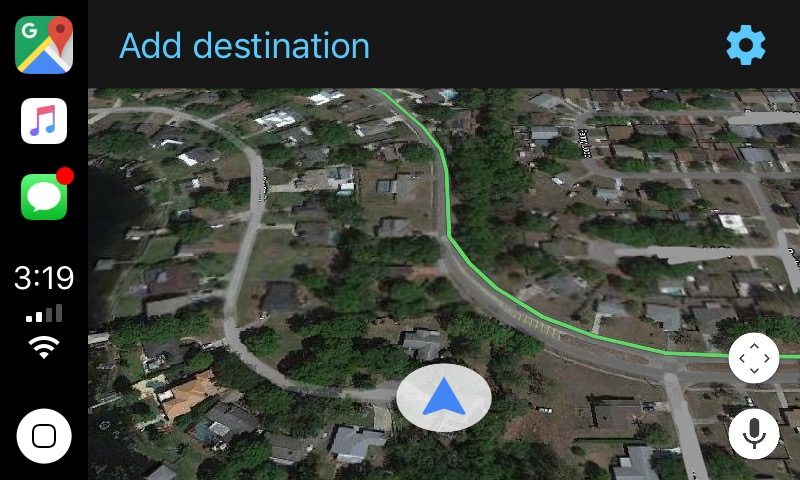Tap the blue current location arrow
The image size is (800, 480).
(x=443, y=399)
